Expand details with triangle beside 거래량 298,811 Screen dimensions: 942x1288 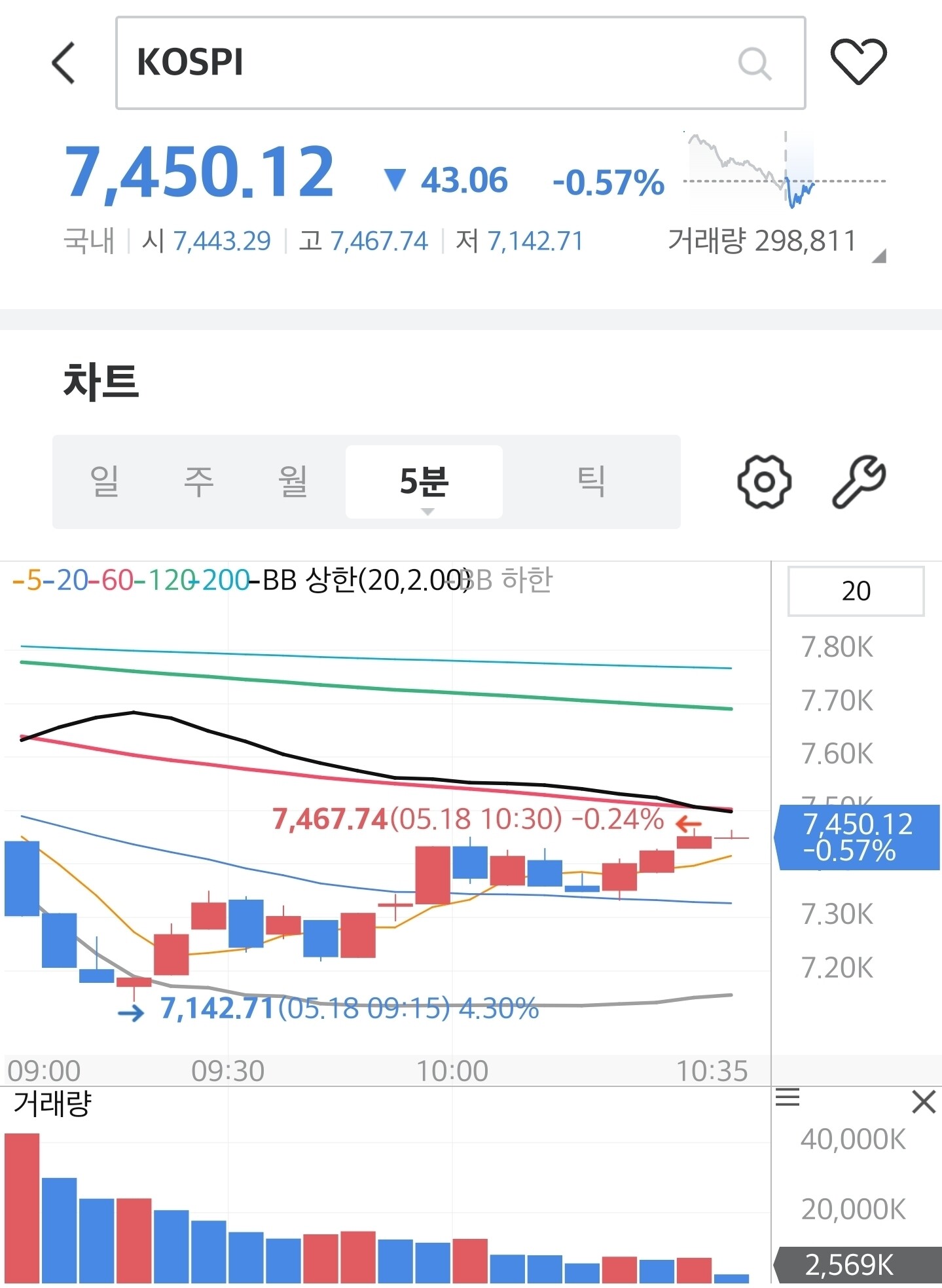(x=879, y=256)
